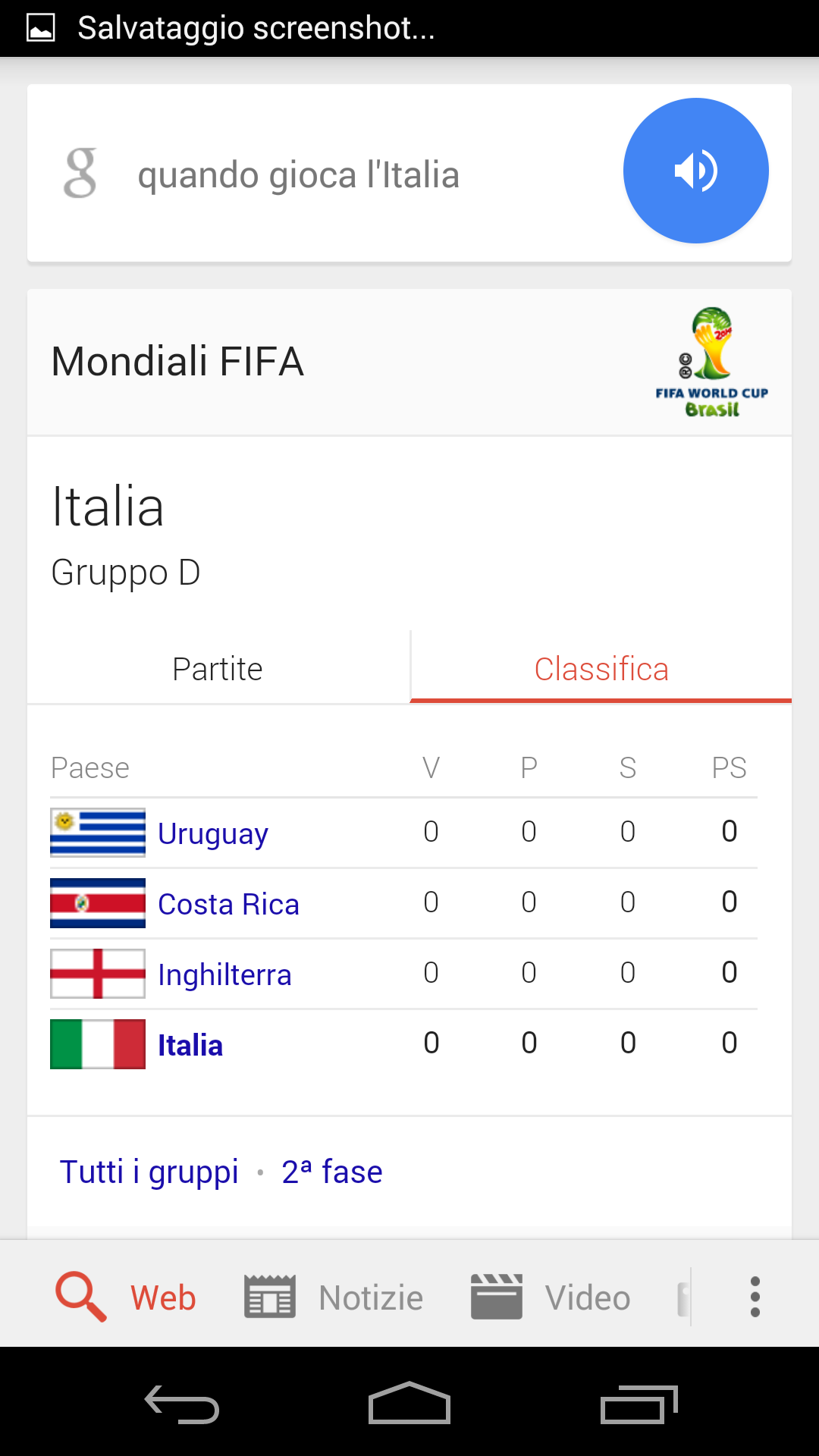Open the 2ª fase link

click(x=332, y=1172)
